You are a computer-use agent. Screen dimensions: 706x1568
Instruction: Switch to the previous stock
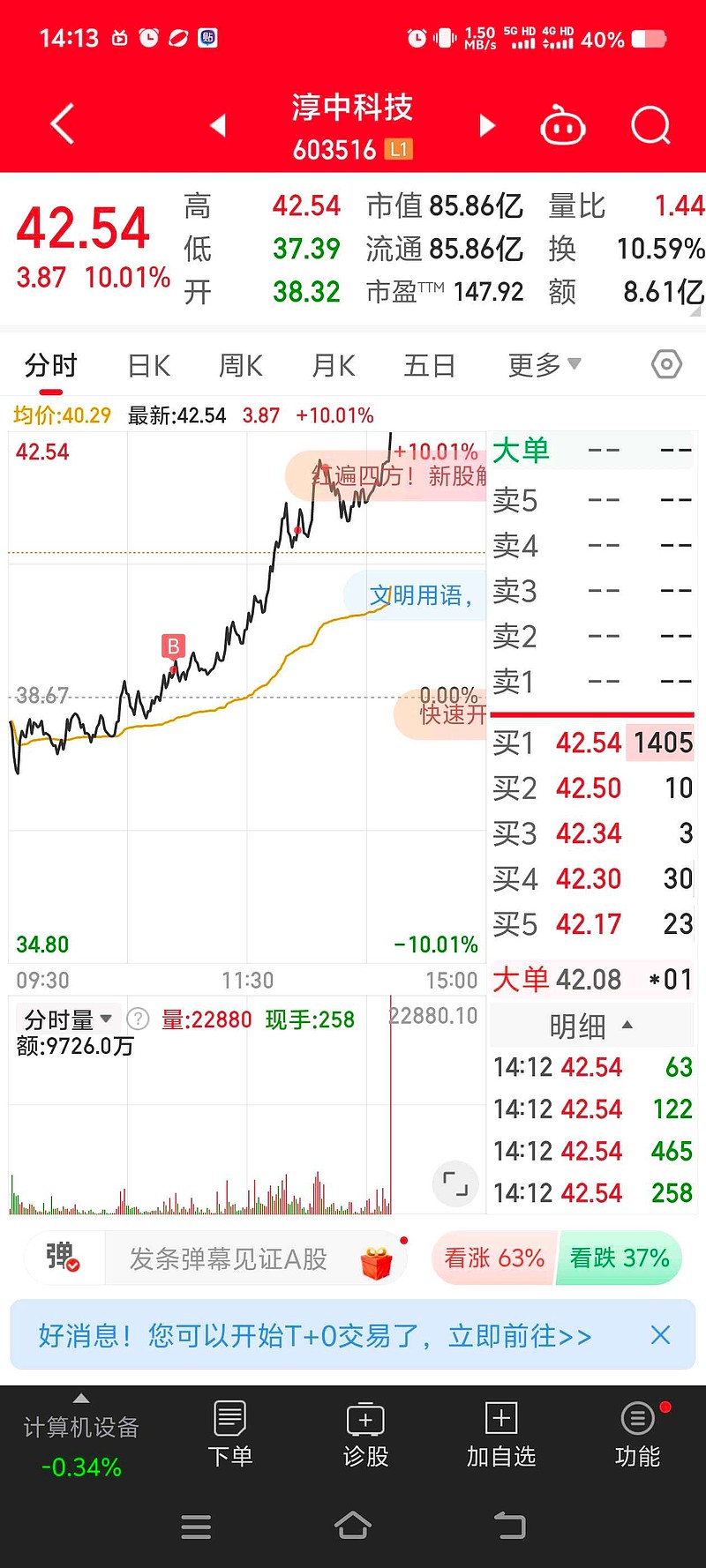(x=218, y=125)
